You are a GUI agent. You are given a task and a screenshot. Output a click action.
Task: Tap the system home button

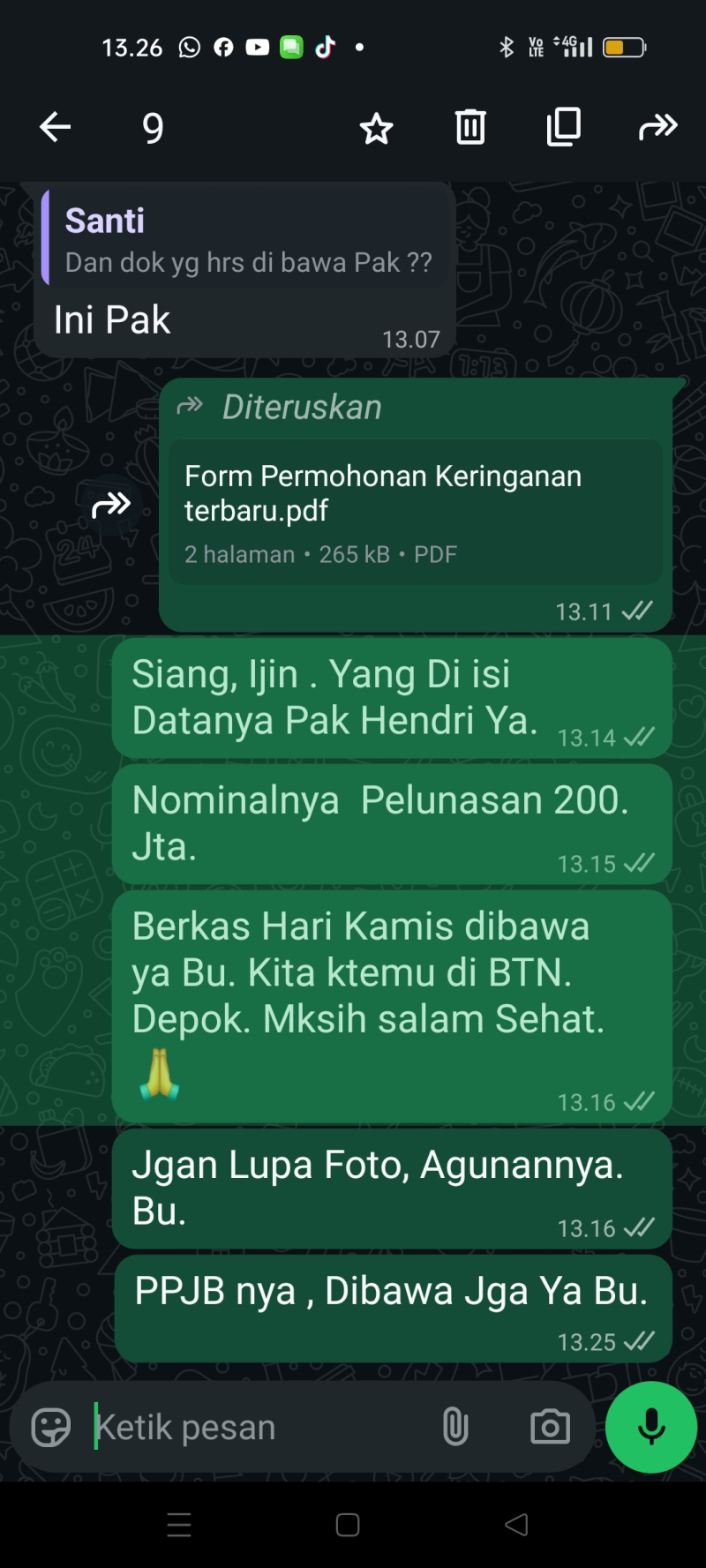(x=348, y=1525)
